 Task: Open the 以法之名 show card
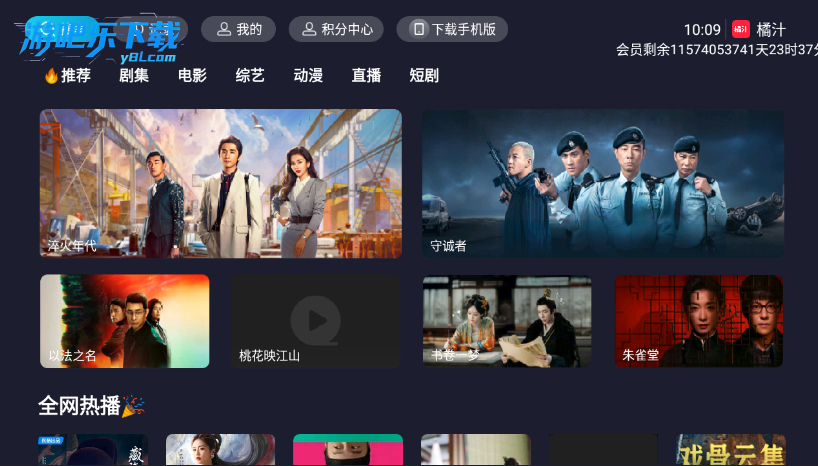[x=125, y=321]
